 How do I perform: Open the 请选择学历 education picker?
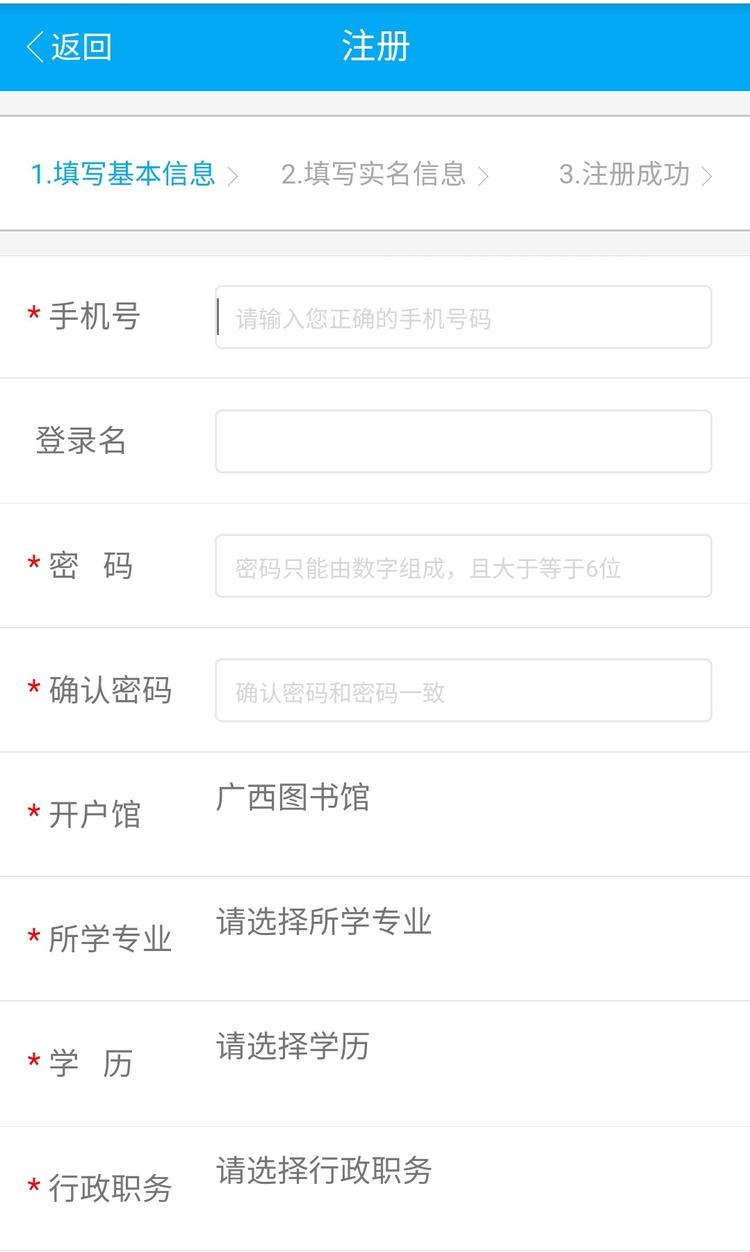coord(293,1046)
